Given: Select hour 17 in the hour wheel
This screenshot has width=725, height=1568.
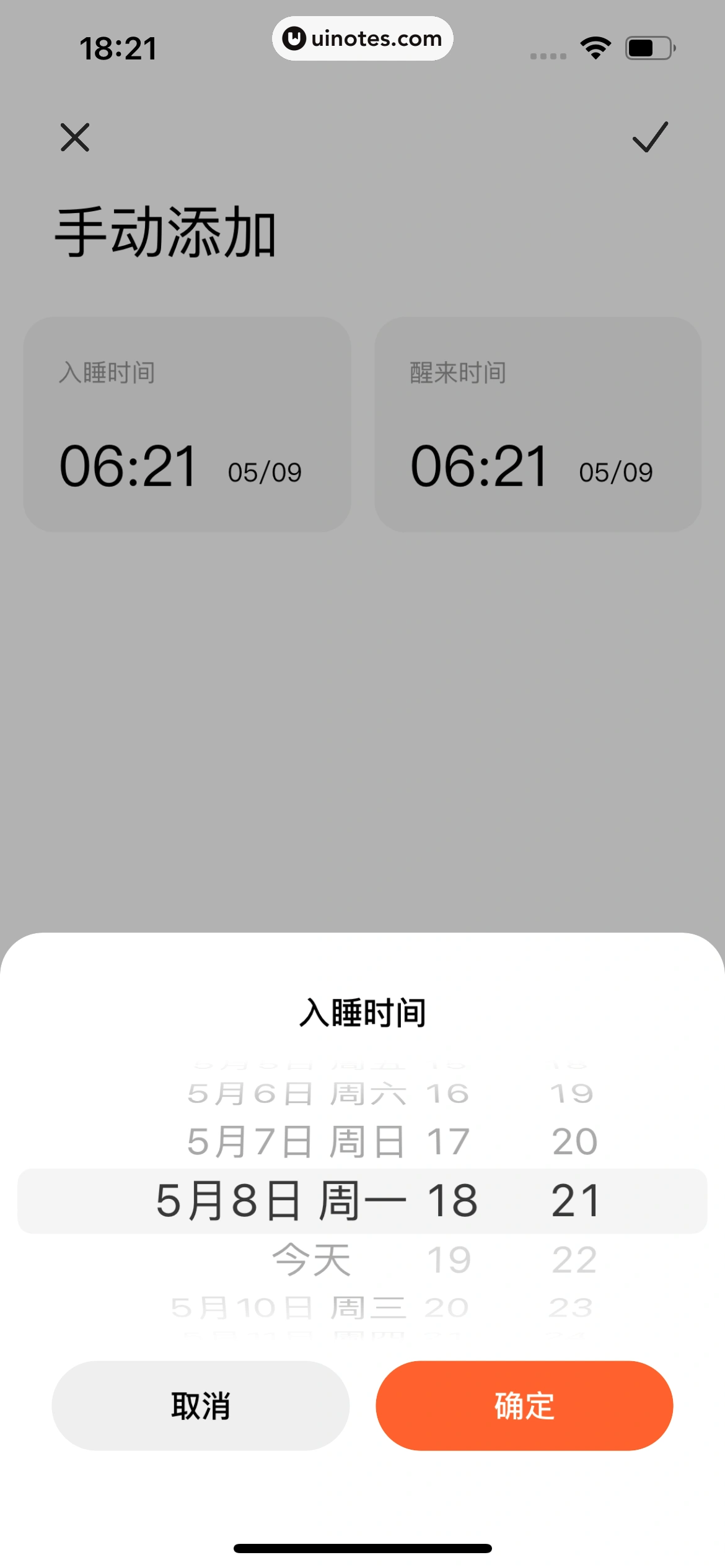Looking at the screenshot, I should [449, 1141].
